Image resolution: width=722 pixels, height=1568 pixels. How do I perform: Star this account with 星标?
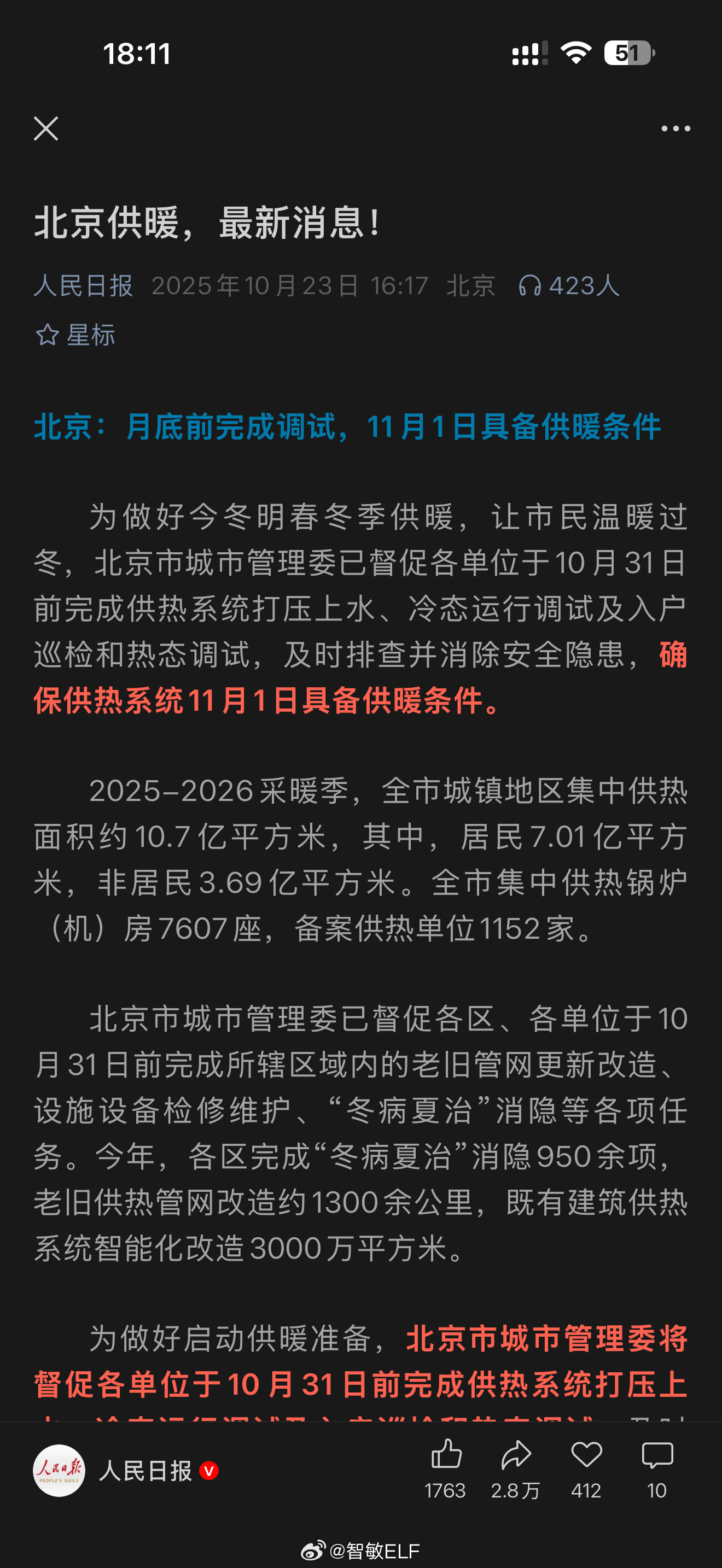(x=75, y=335)
